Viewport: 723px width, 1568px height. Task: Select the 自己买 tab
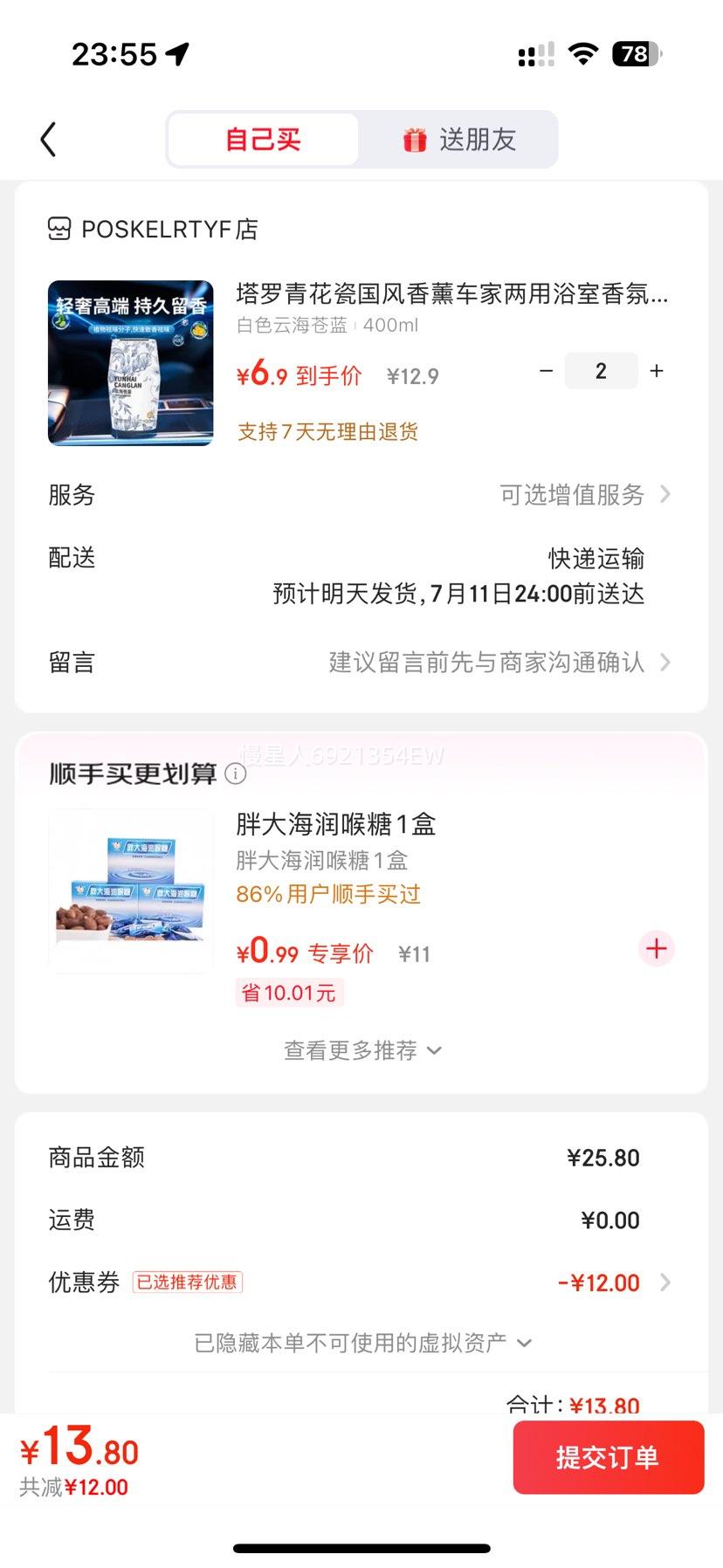(263, 140)
